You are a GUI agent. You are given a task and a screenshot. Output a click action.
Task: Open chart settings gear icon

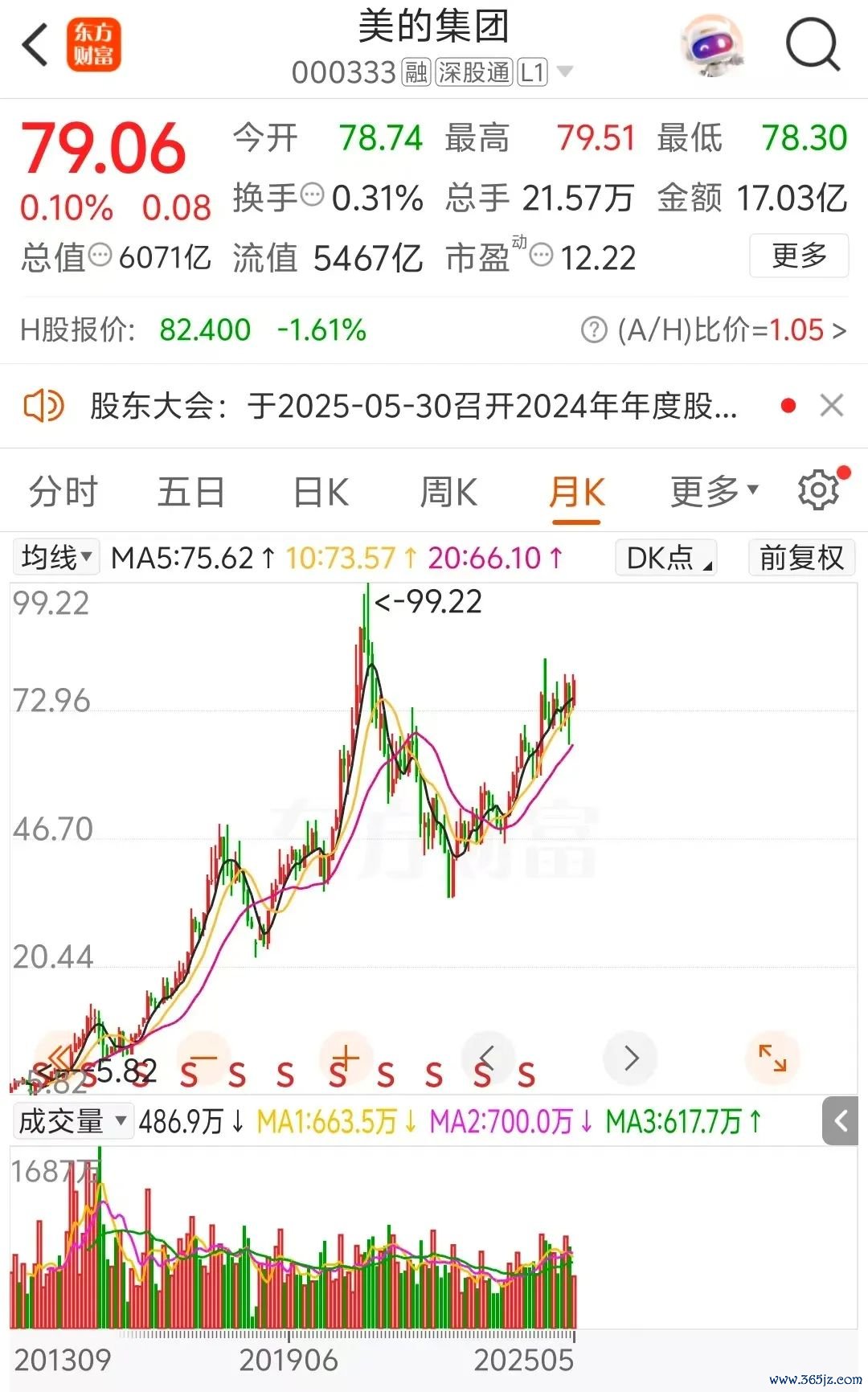tap(820, 489)
